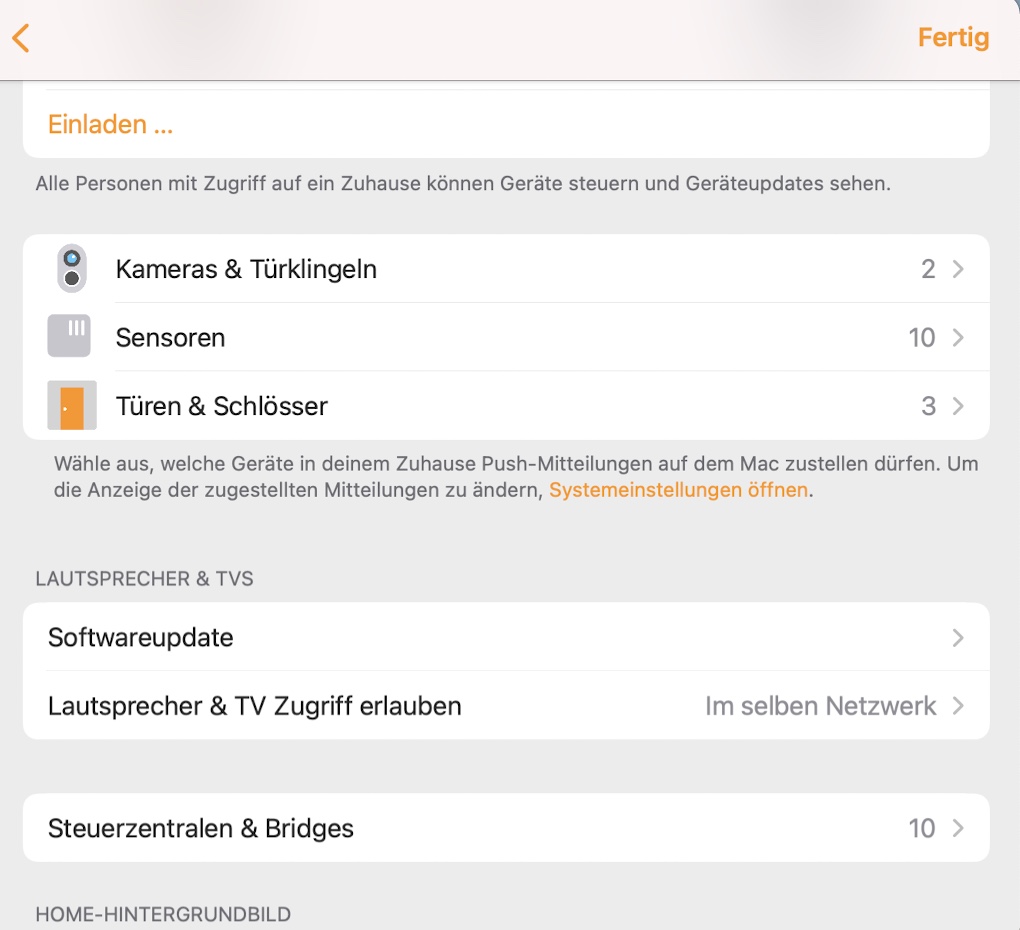
Task: Follow the Systemeinstellungen öffnen link
Action: (678, 491)
